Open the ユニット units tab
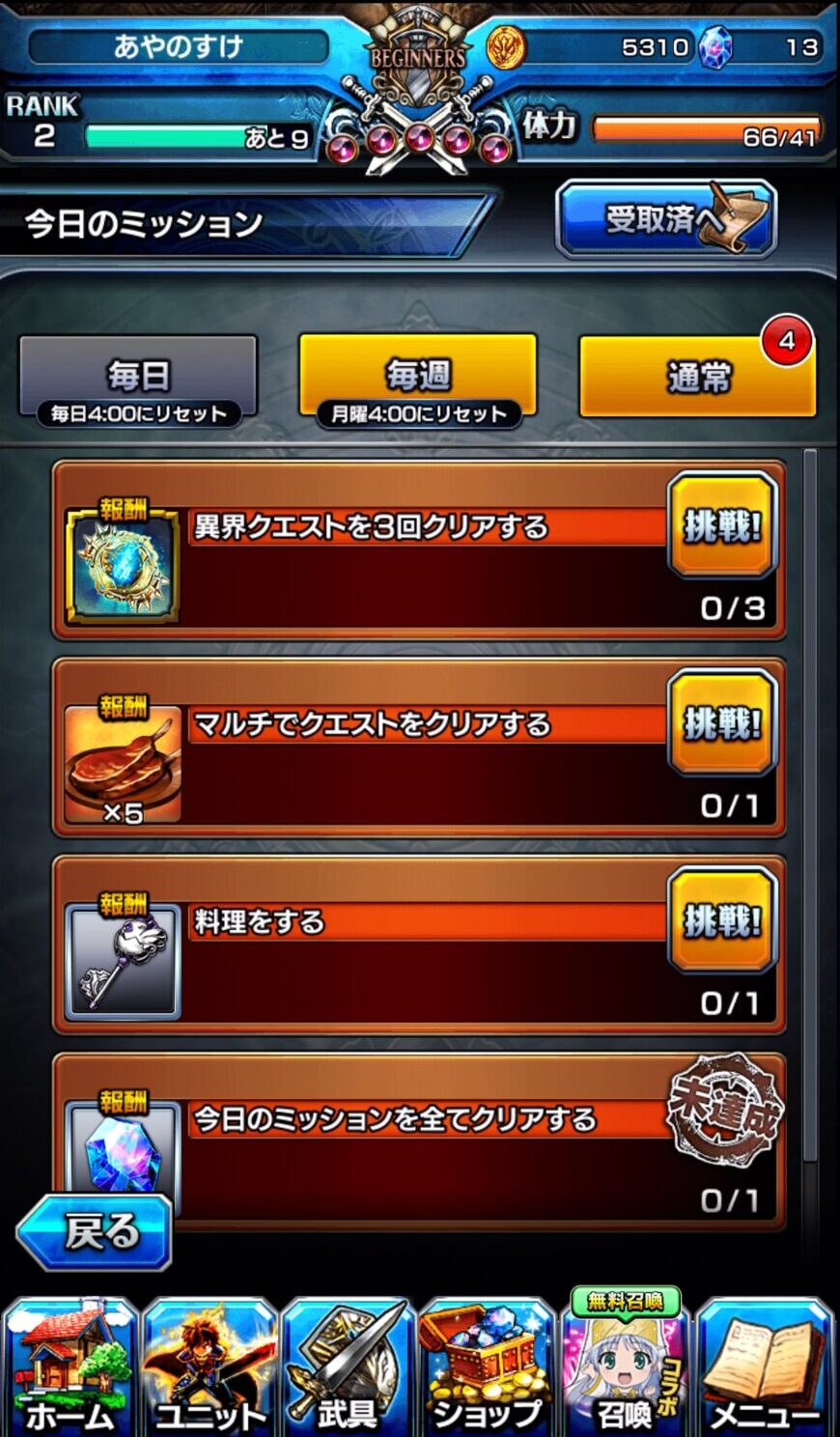 (210, 1367)
